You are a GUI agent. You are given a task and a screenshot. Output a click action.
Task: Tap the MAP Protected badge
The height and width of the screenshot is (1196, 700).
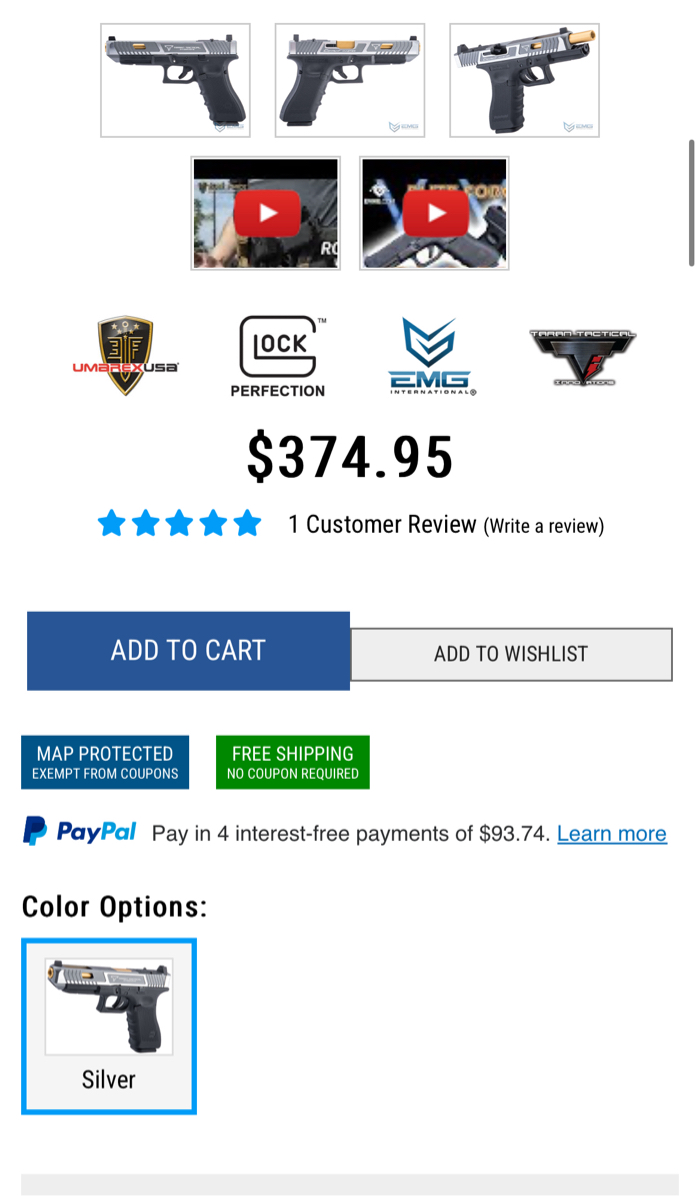coord(105,762)
